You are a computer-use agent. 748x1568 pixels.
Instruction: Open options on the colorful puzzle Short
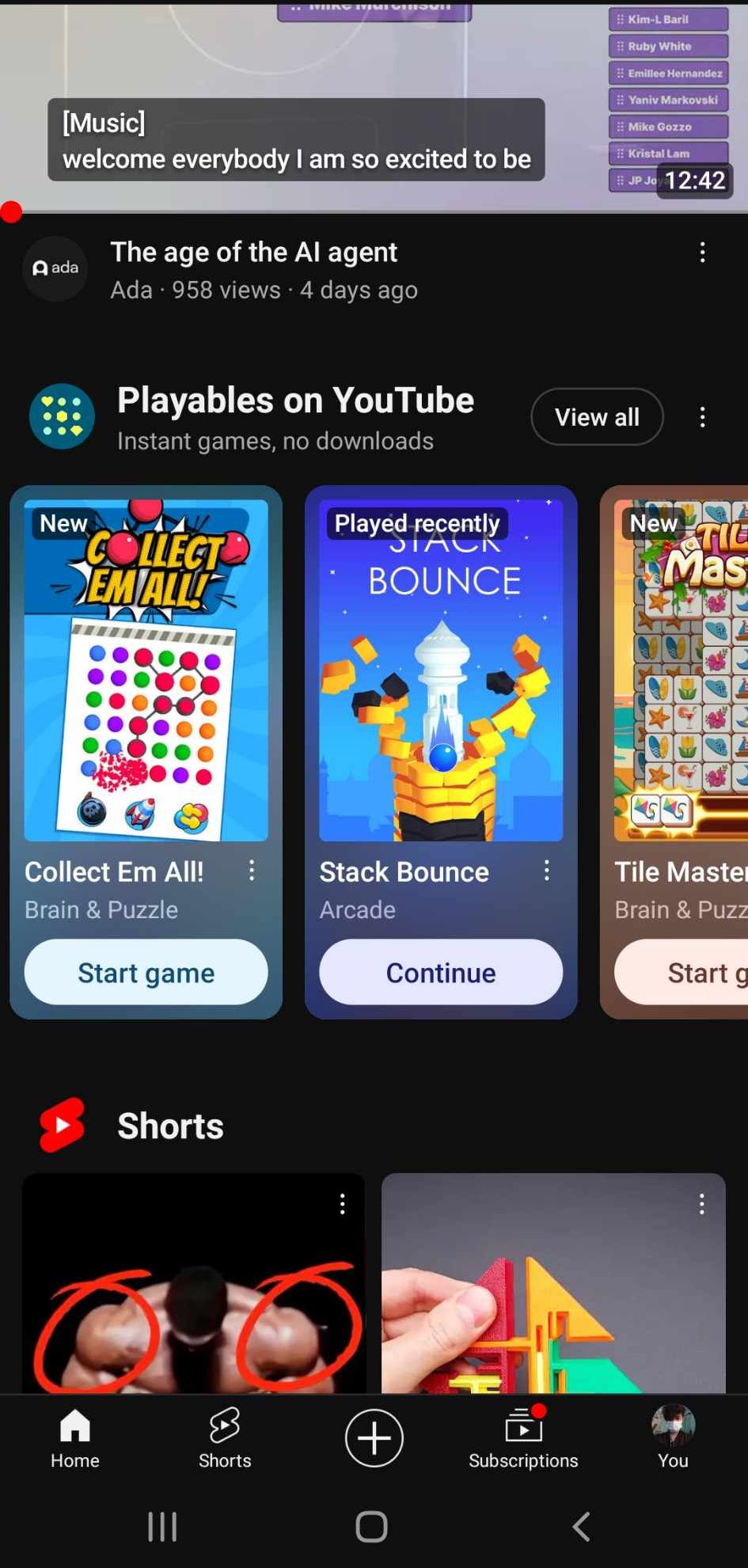701,1204
